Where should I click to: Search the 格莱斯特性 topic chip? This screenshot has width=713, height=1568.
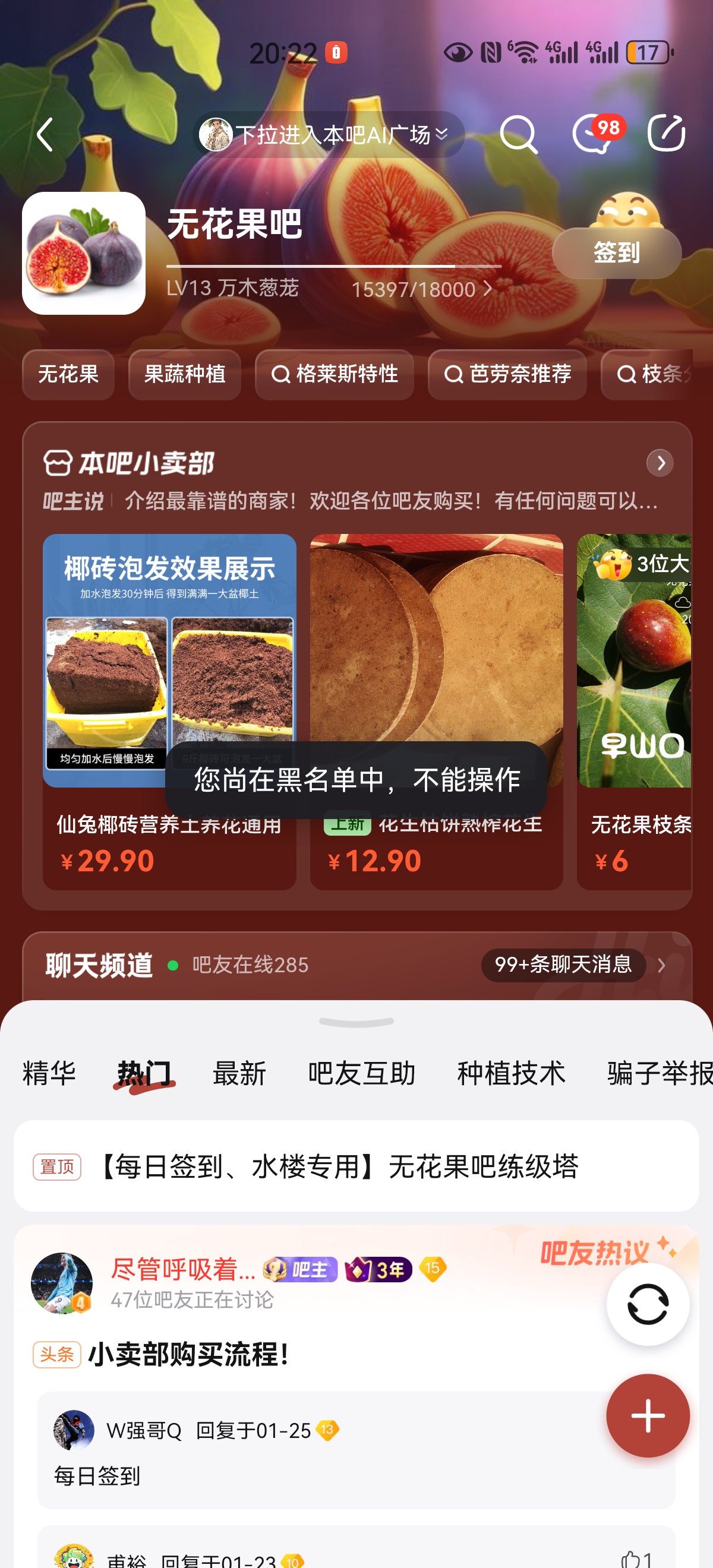(335, 374)
